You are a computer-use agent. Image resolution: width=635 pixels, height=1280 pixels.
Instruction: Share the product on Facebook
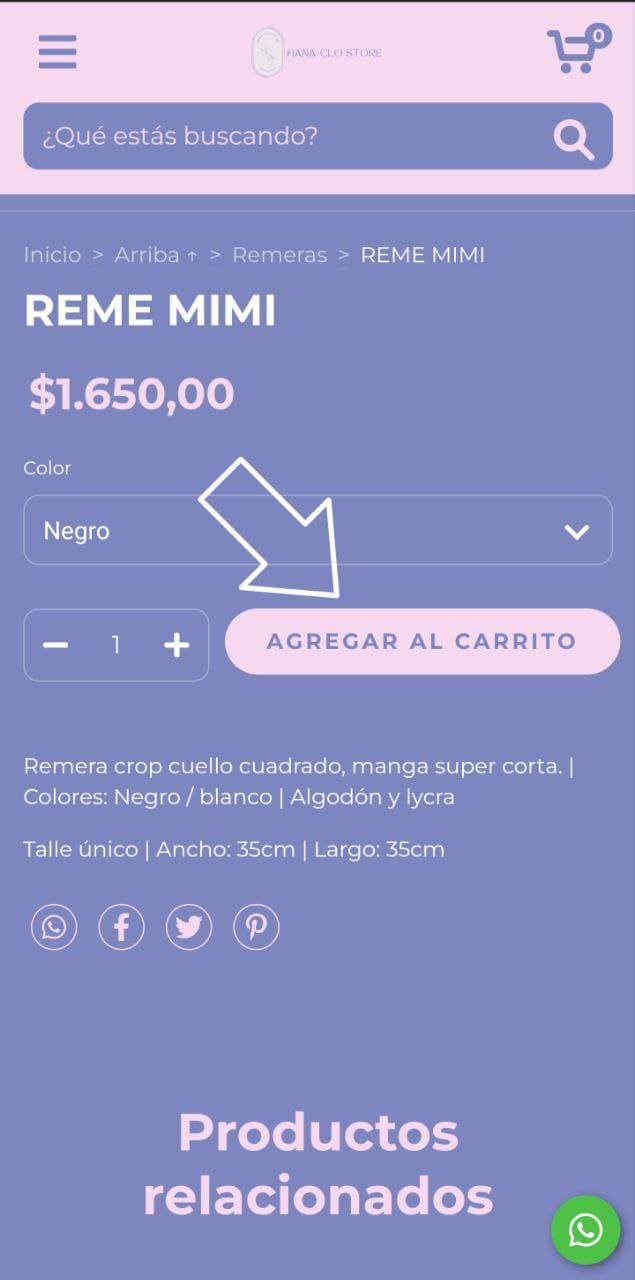coord(121,928)
